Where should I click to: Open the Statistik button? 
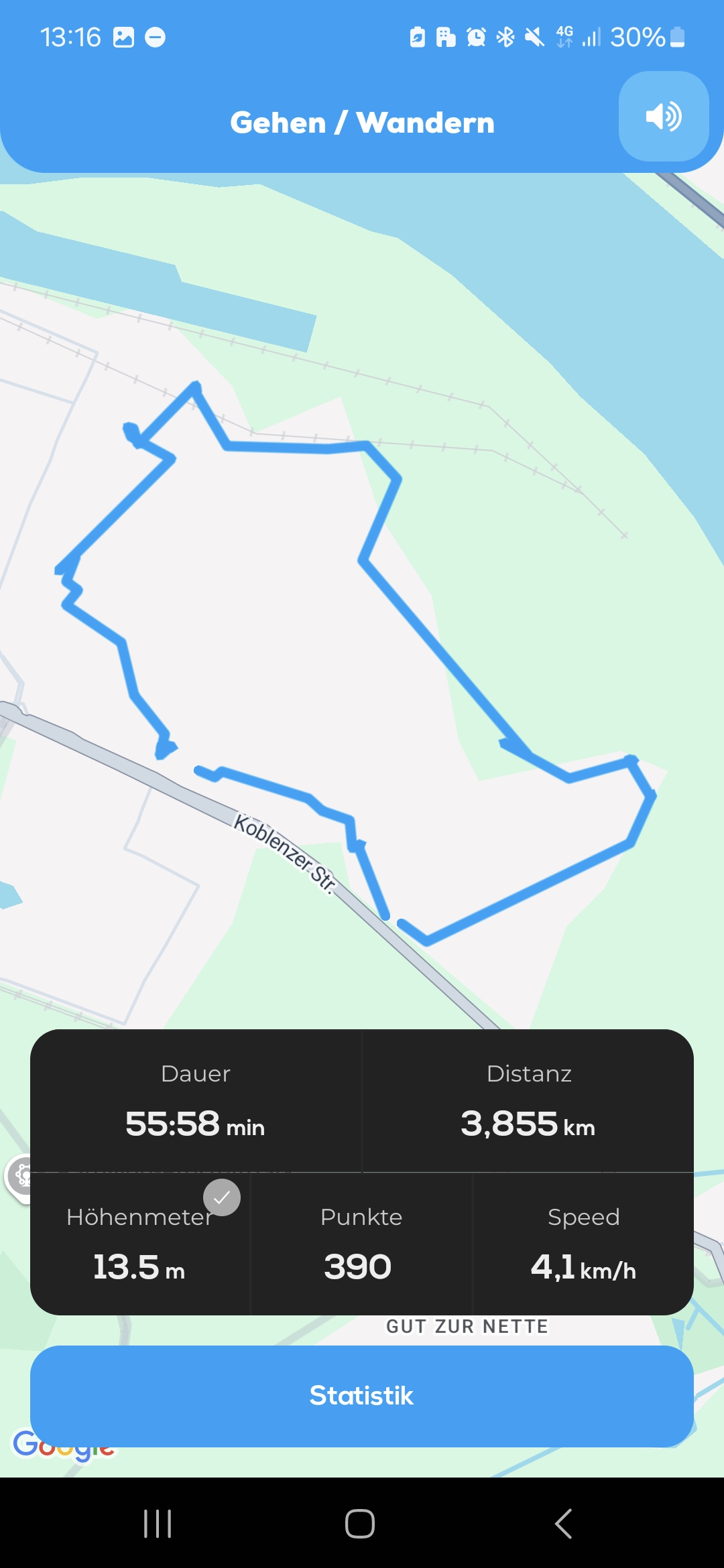[361, 1396]
